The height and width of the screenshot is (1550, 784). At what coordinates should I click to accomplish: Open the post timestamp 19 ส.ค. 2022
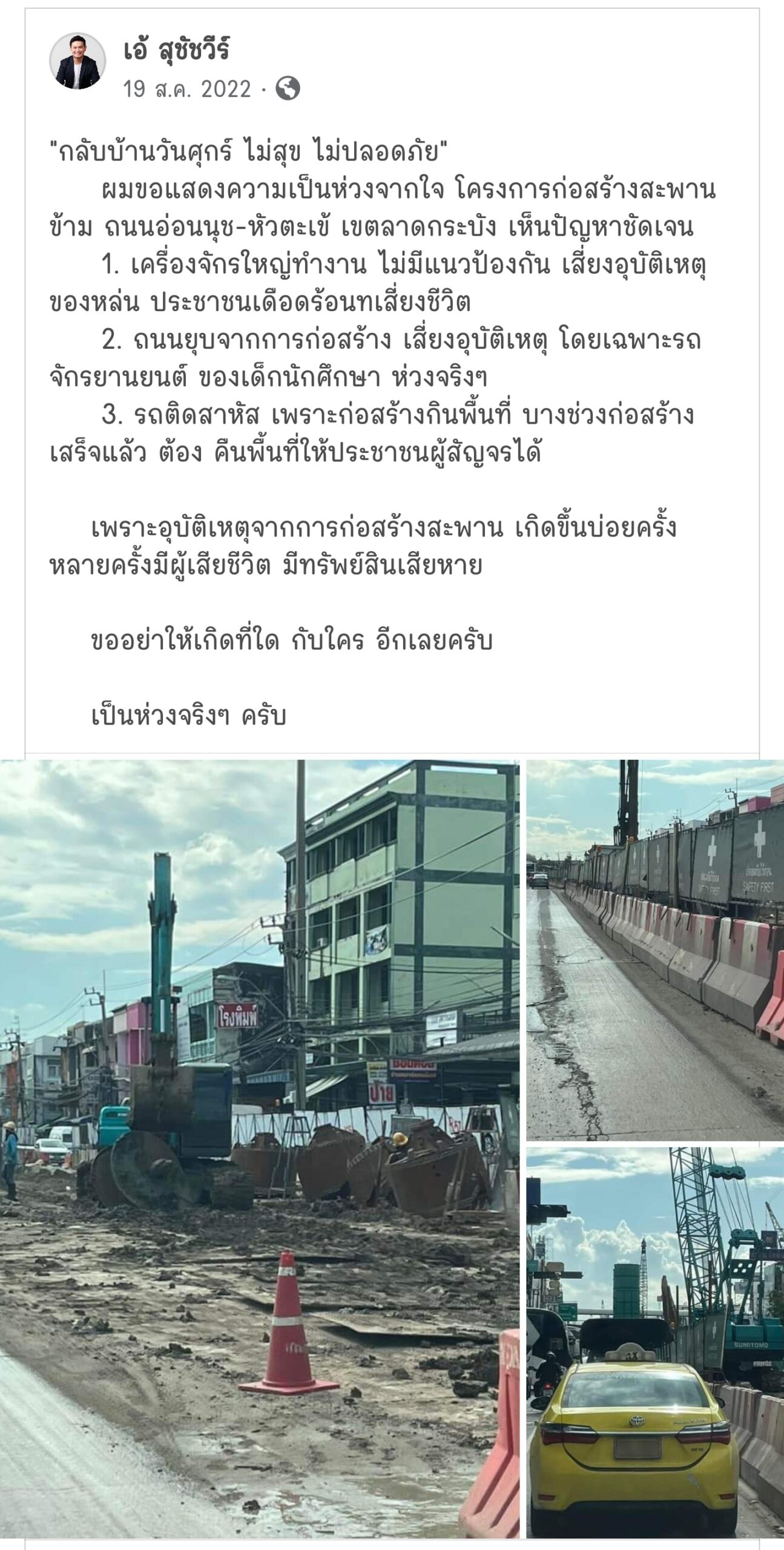point(186,90)
